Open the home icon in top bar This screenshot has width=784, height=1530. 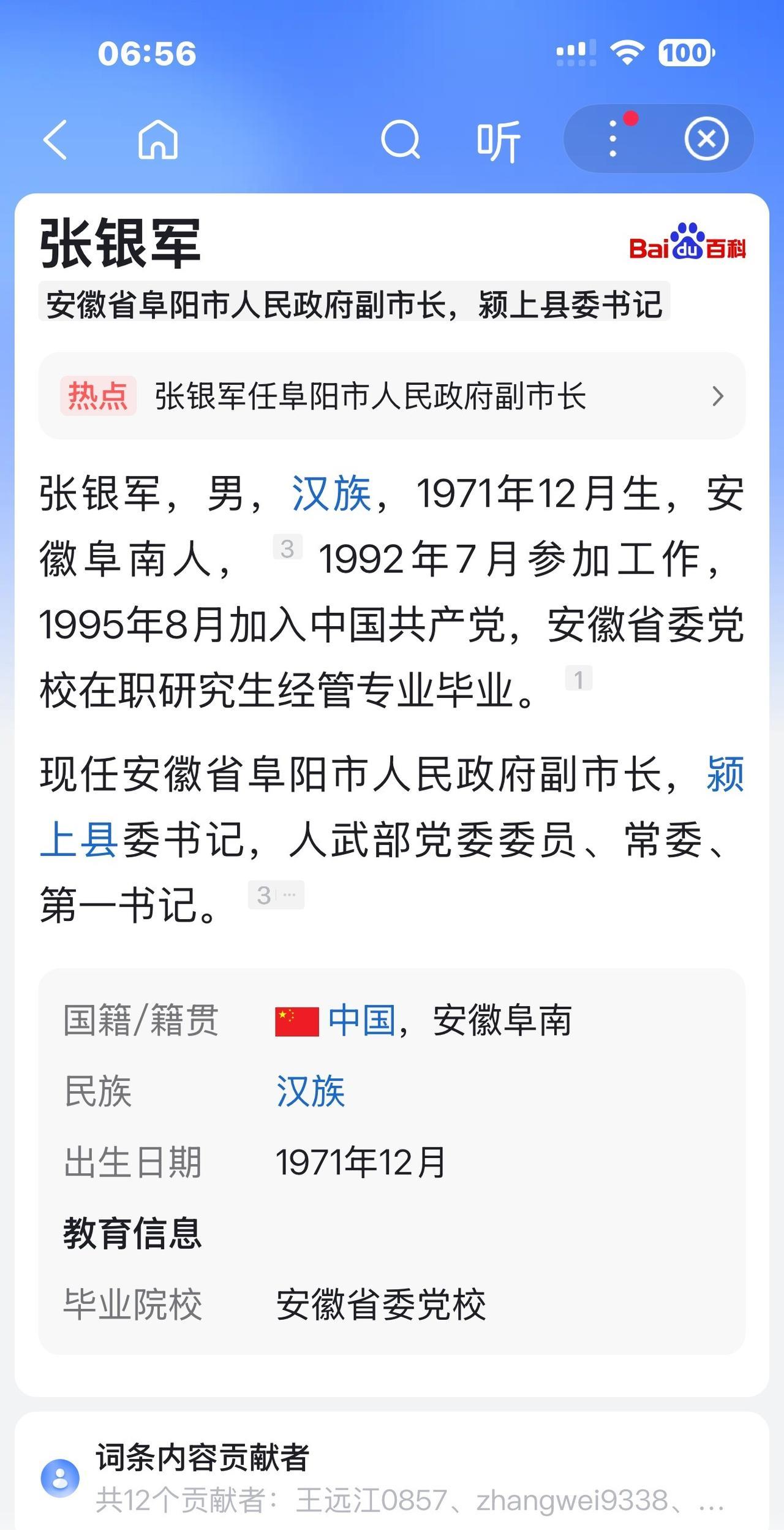pos(158,140)
